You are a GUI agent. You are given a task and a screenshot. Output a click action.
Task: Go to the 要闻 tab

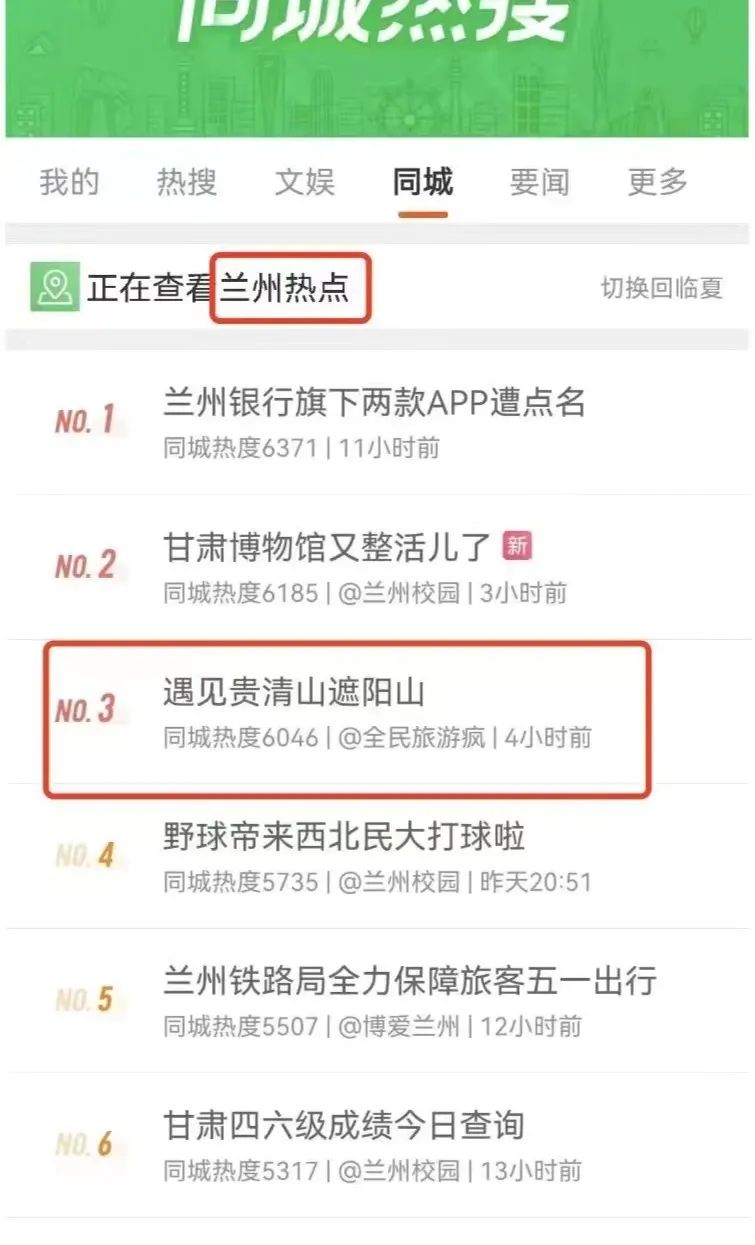pyautogui.click(x=540, y=182)
